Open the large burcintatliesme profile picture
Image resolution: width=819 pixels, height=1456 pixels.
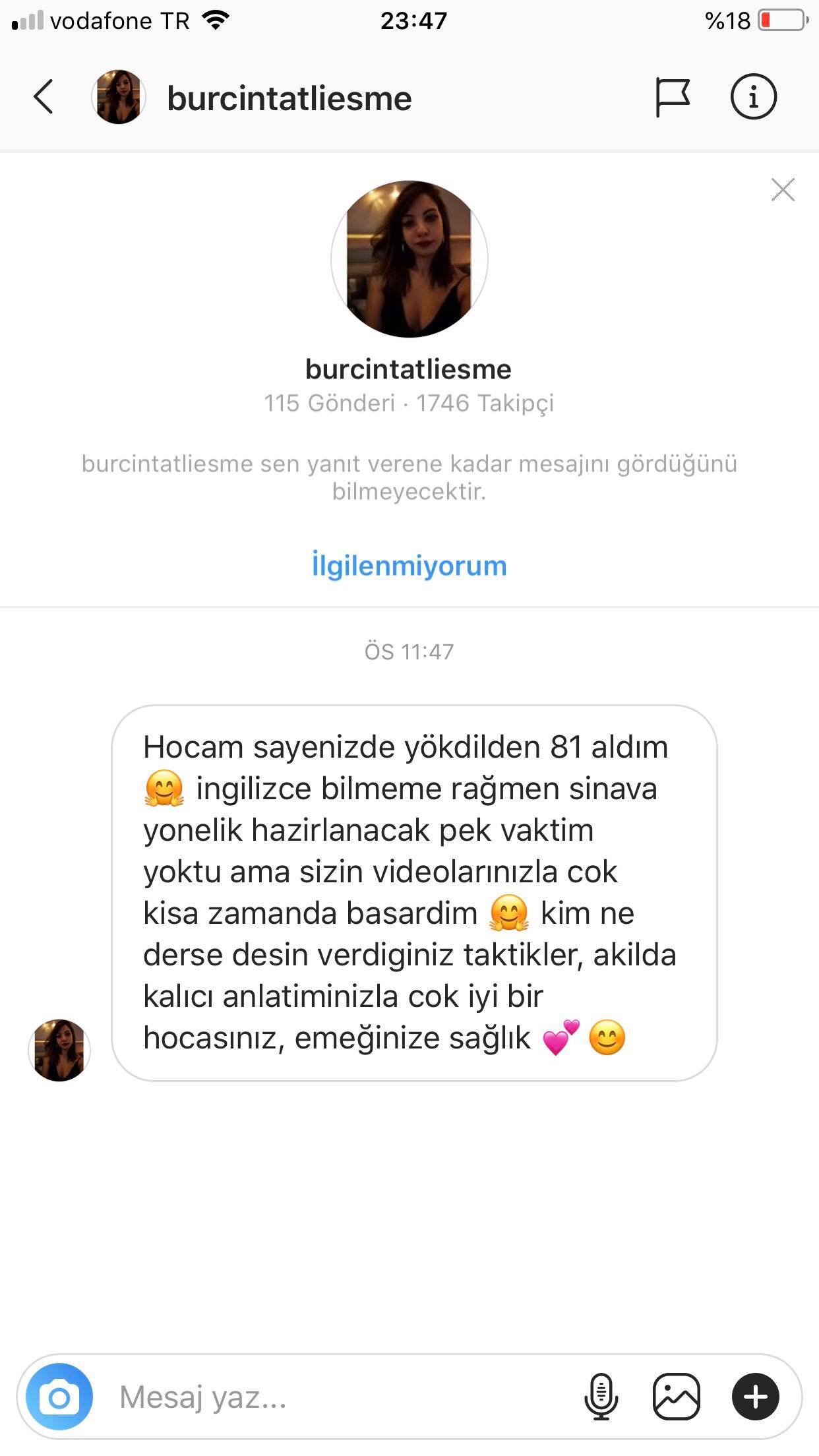coord(409,259)
